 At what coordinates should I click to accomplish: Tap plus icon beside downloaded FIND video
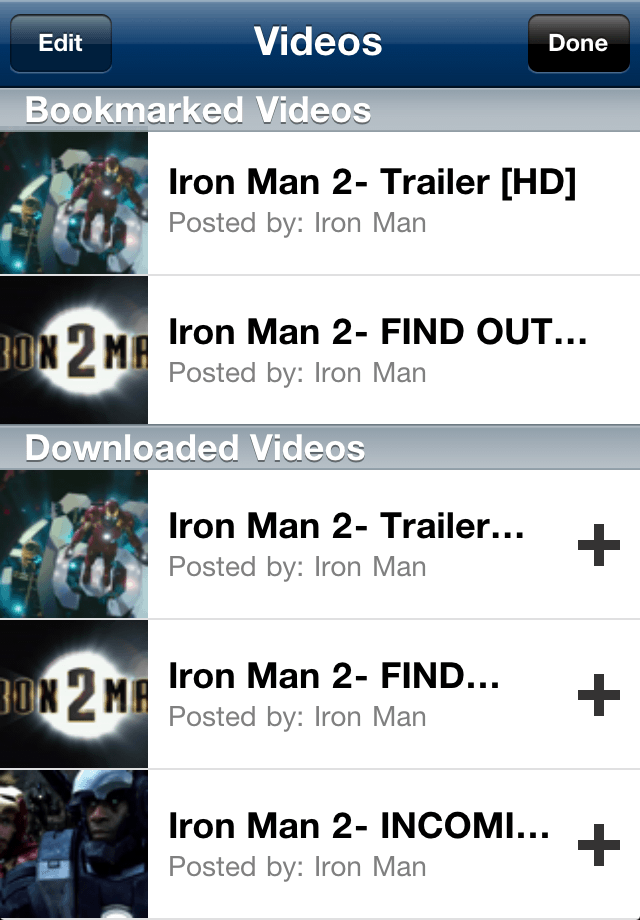[x=599, y=695]
